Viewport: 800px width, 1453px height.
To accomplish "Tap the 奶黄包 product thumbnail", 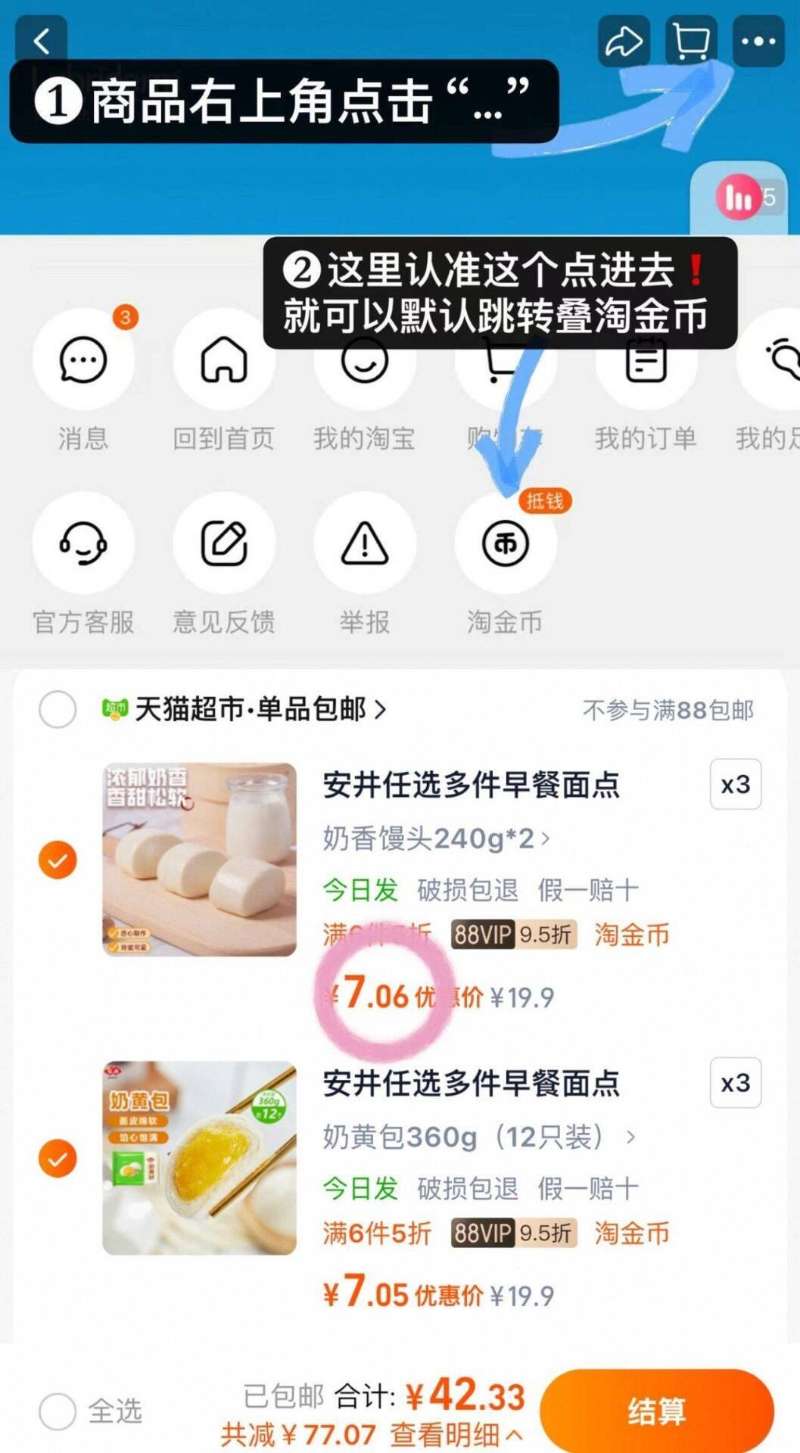I will pyautogui.click(x=198, y=1157).
